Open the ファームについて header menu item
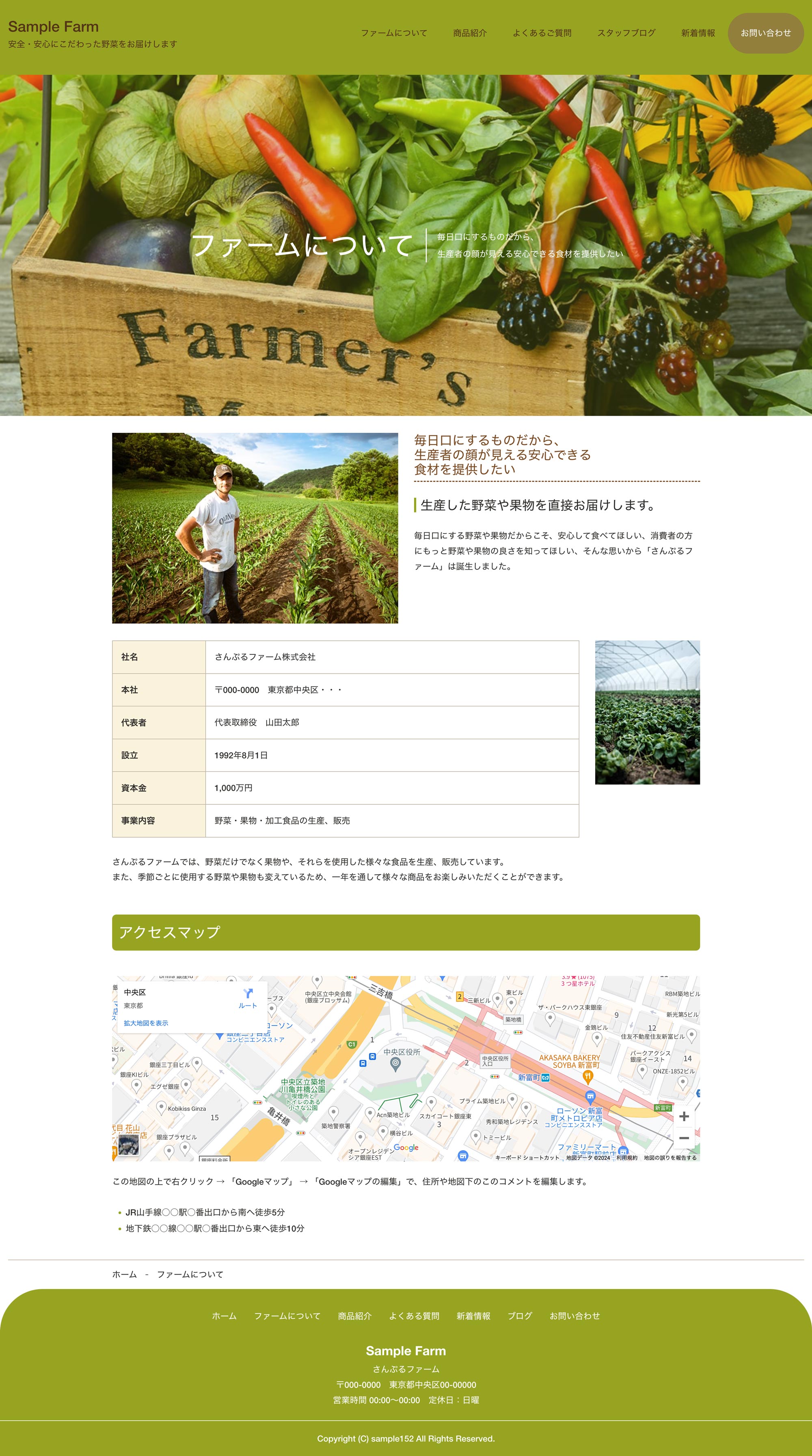The image size is (812, 1456). click(394, 33)
